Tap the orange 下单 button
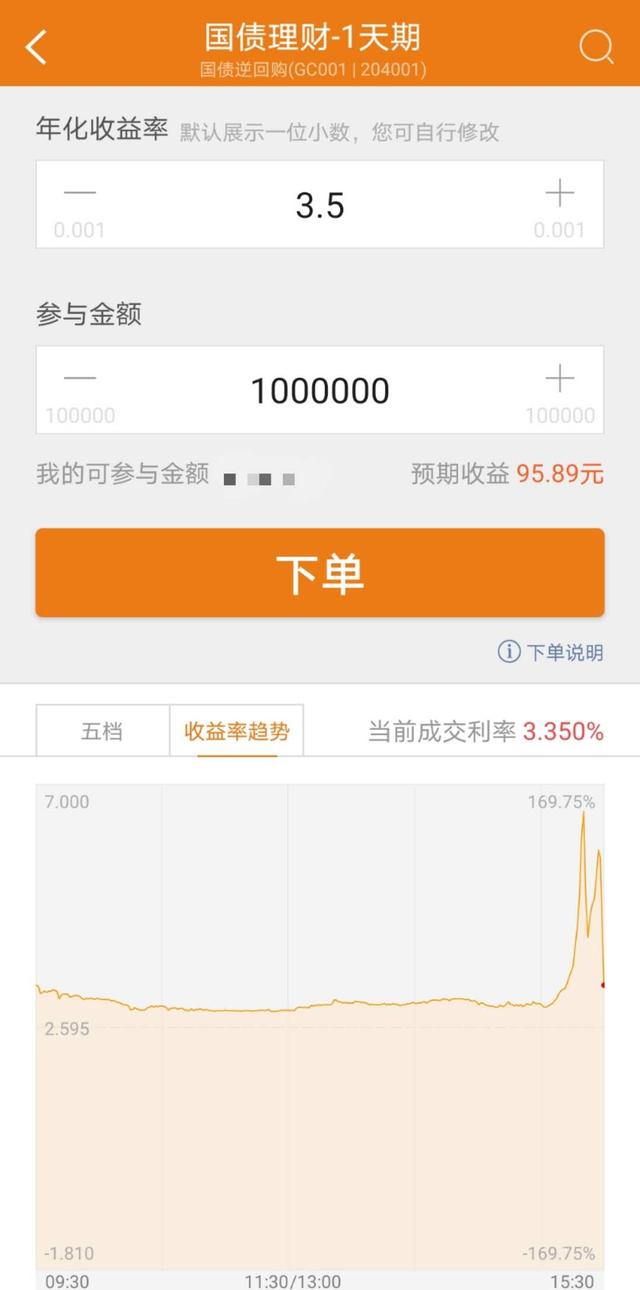Image resolution: width=640 pixels, height=1290 pixels. 320,573
